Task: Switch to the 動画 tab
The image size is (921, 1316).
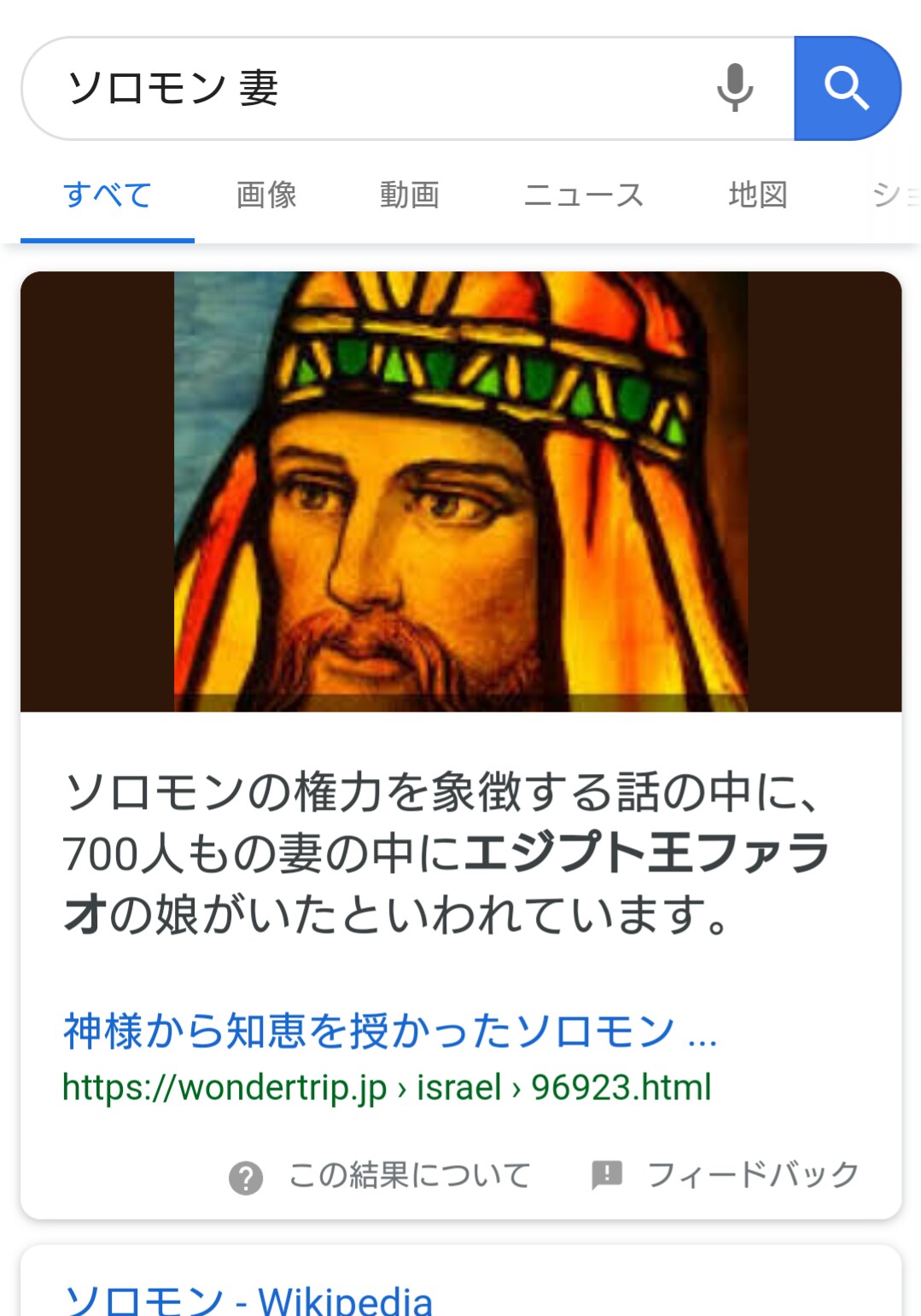Action: click(410, 195)
